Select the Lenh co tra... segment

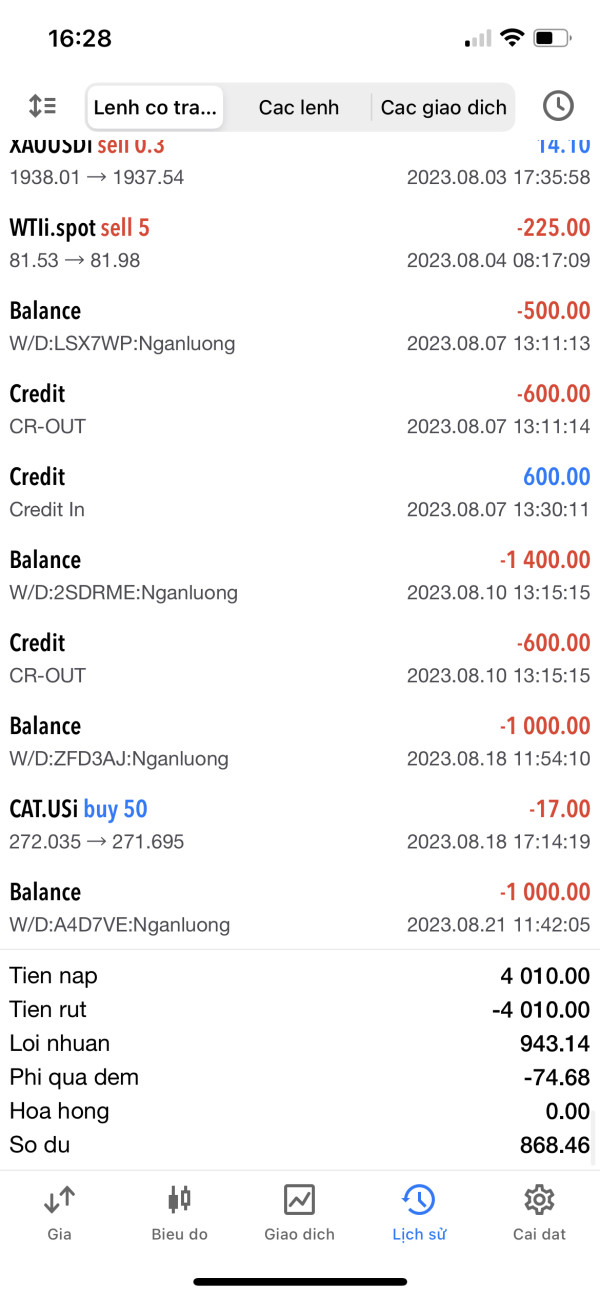click(x=155, y=107)
